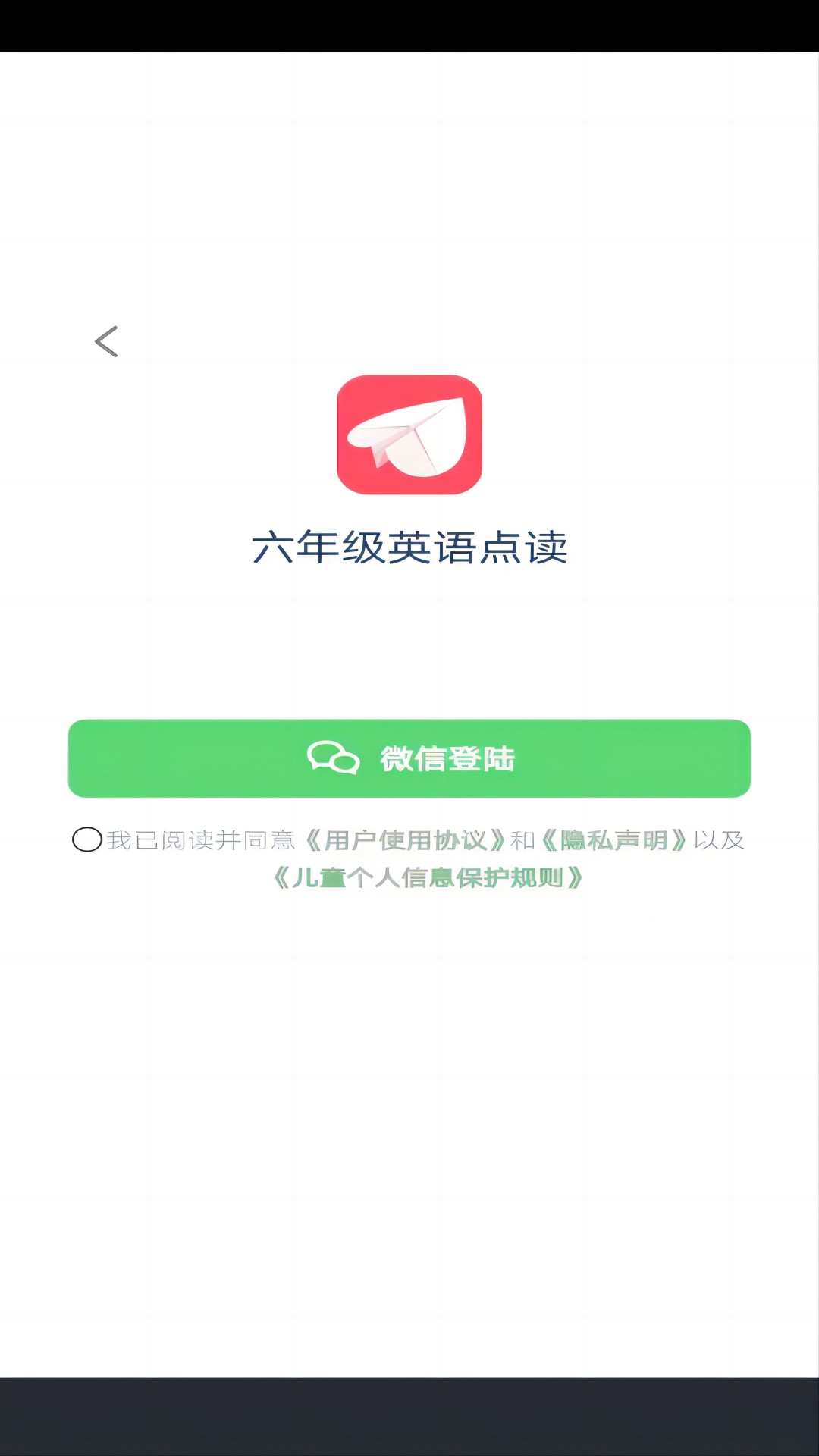819x1456 pixels.
Task: Click the 六年级英语点读 app title text
Action: [409, 548]
